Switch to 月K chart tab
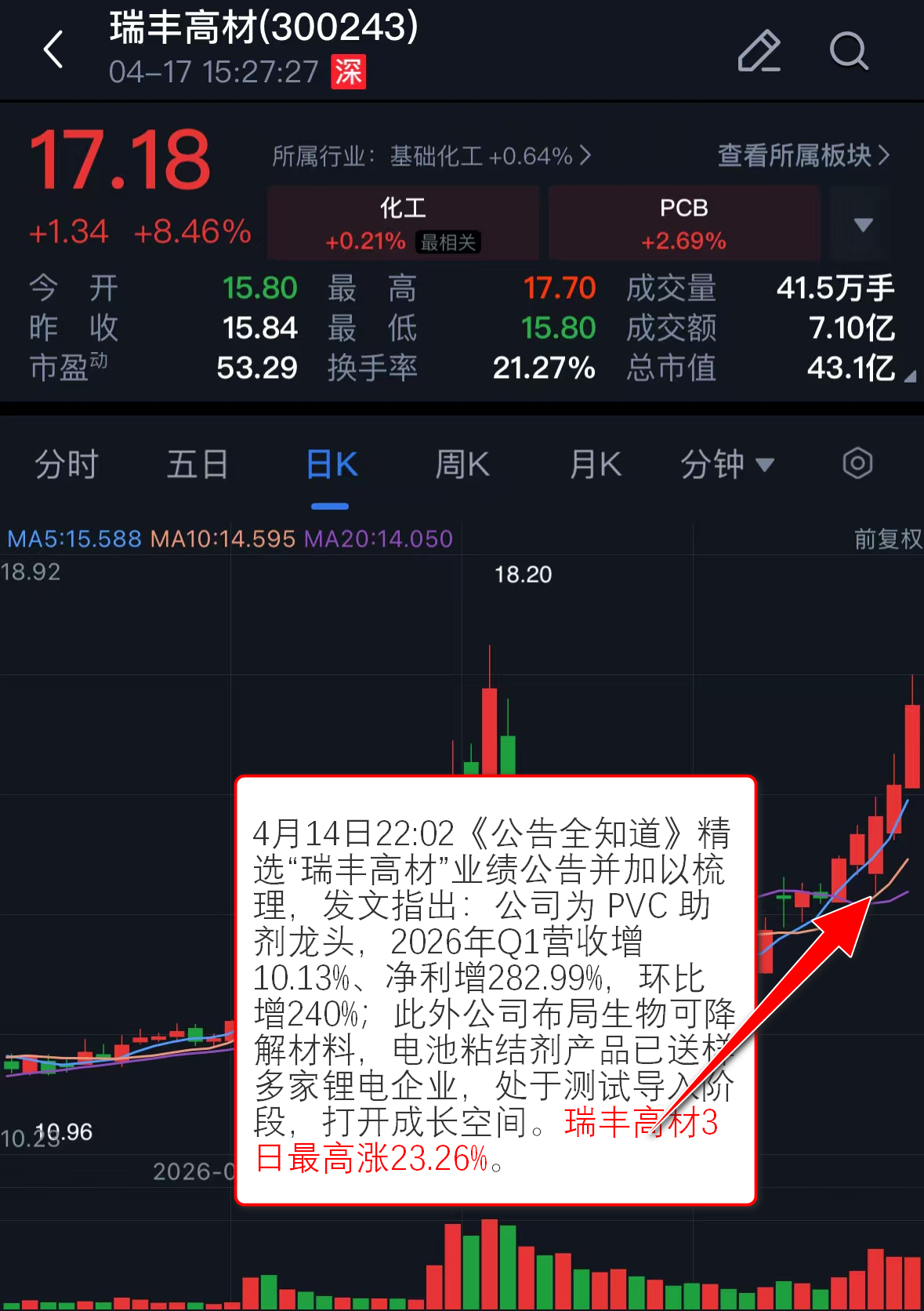The width and height of the screenshot is (924, 1311). point(595,464)
